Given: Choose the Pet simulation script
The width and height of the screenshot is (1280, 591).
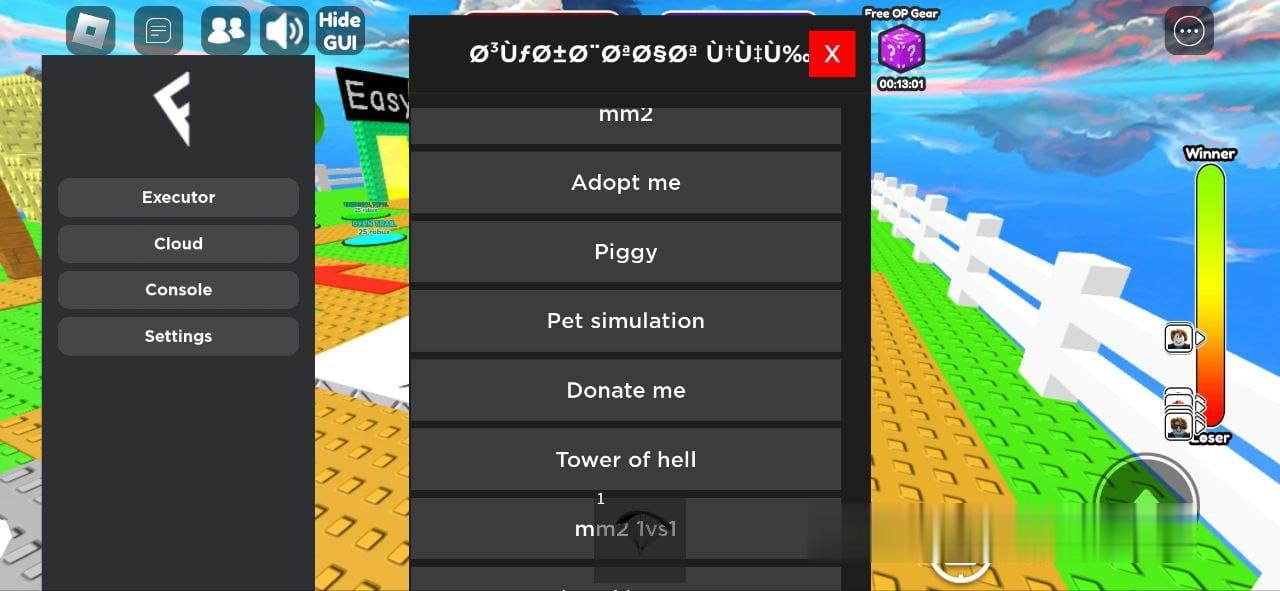Looking at the screenshot, I should click(x=625, y=321).
